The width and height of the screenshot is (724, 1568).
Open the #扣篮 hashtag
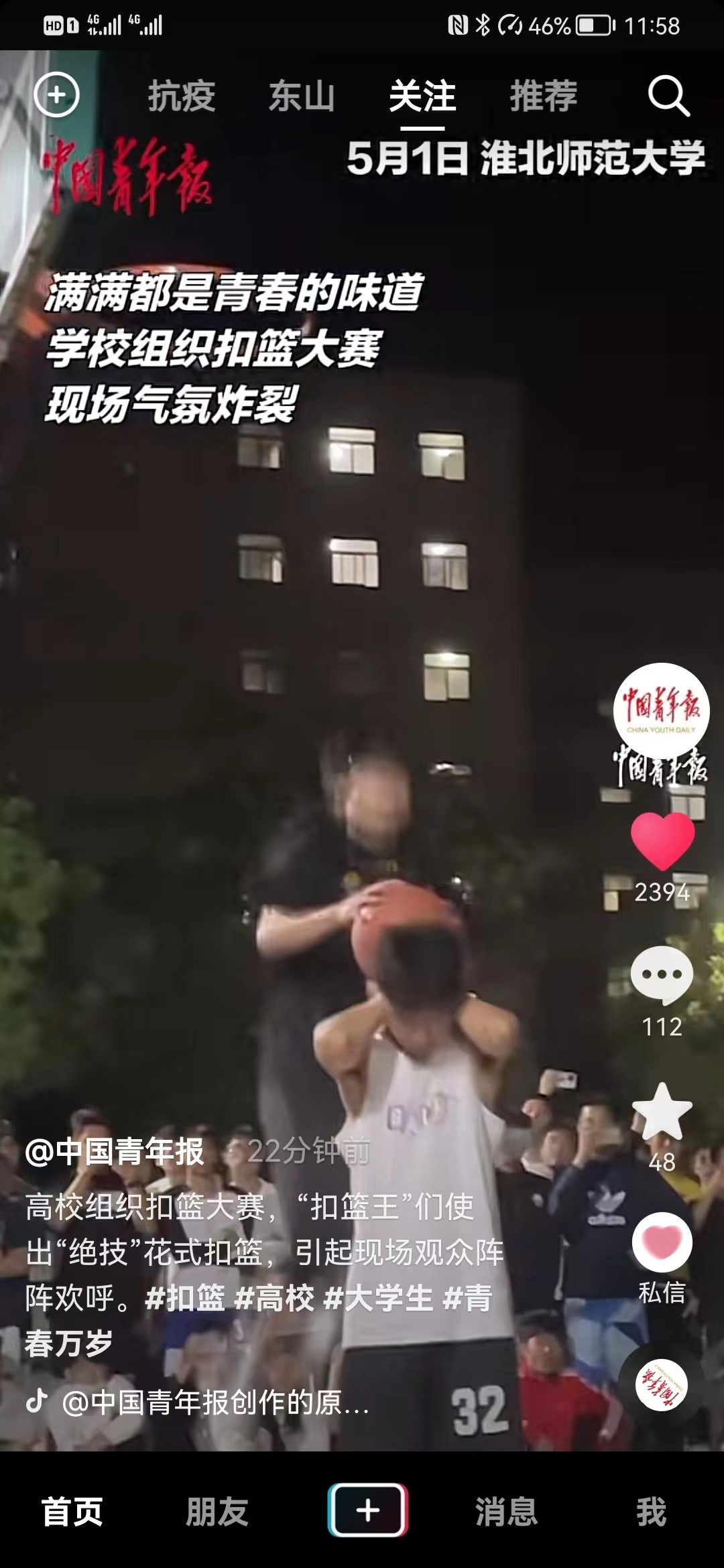coord(185,1299)
